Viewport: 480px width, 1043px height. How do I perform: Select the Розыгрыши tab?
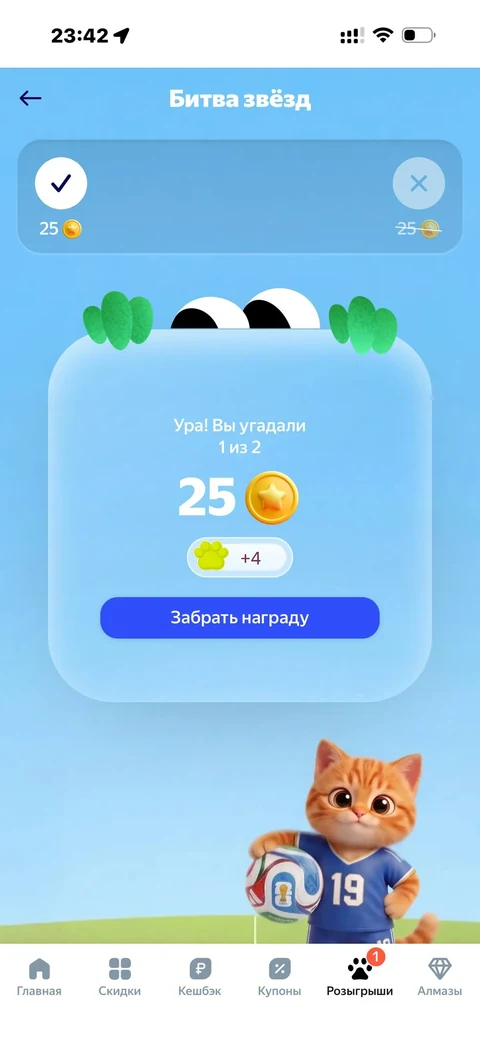[360, 976]
